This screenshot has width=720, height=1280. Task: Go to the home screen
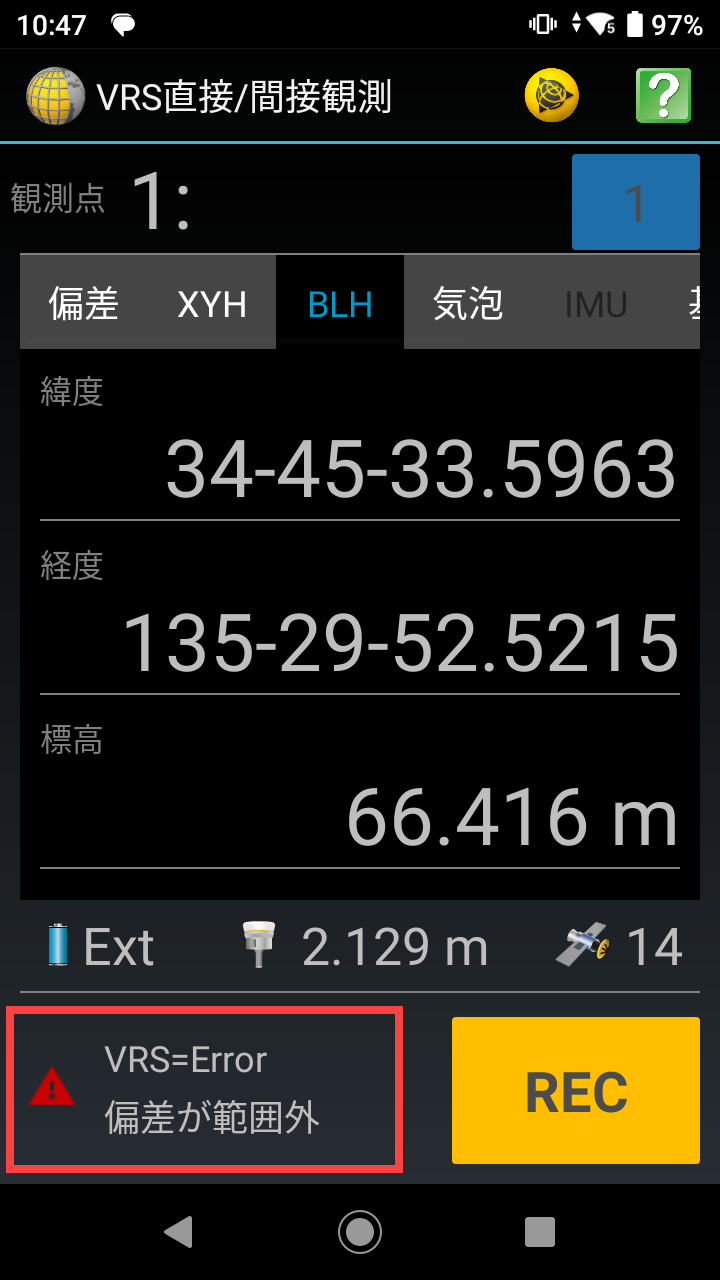pyautogui.click(x=359, y=1232)
